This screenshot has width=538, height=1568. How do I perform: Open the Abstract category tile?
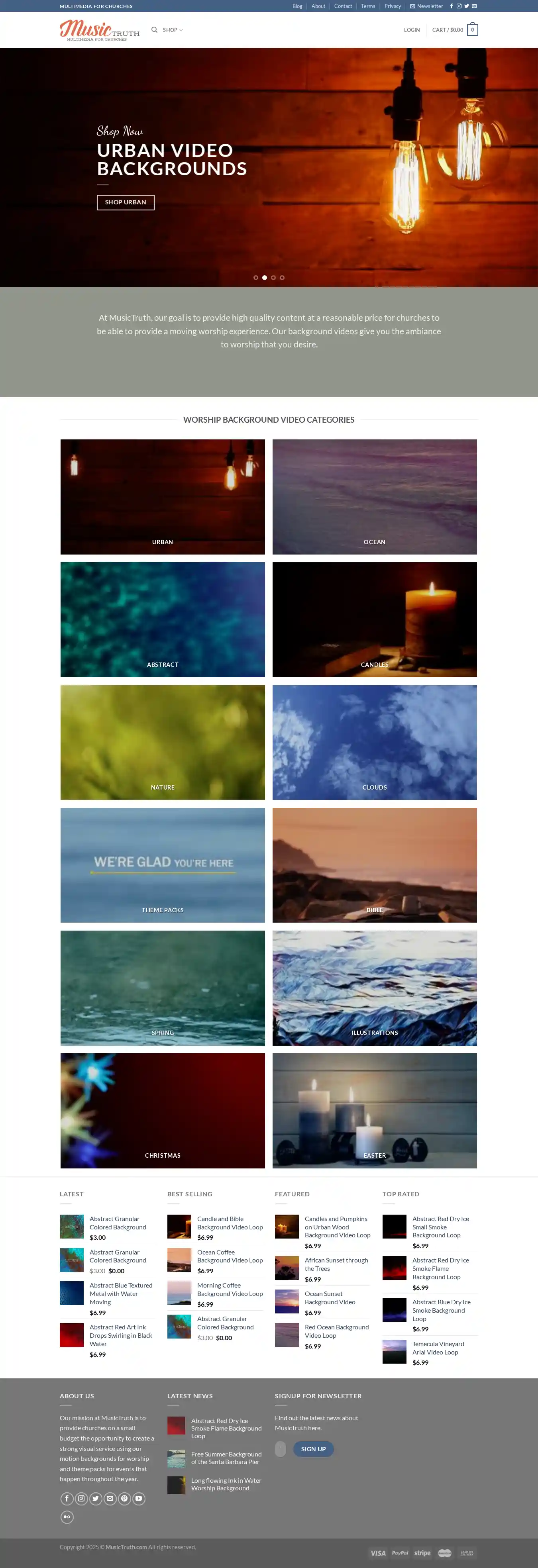tap(163, 619)
